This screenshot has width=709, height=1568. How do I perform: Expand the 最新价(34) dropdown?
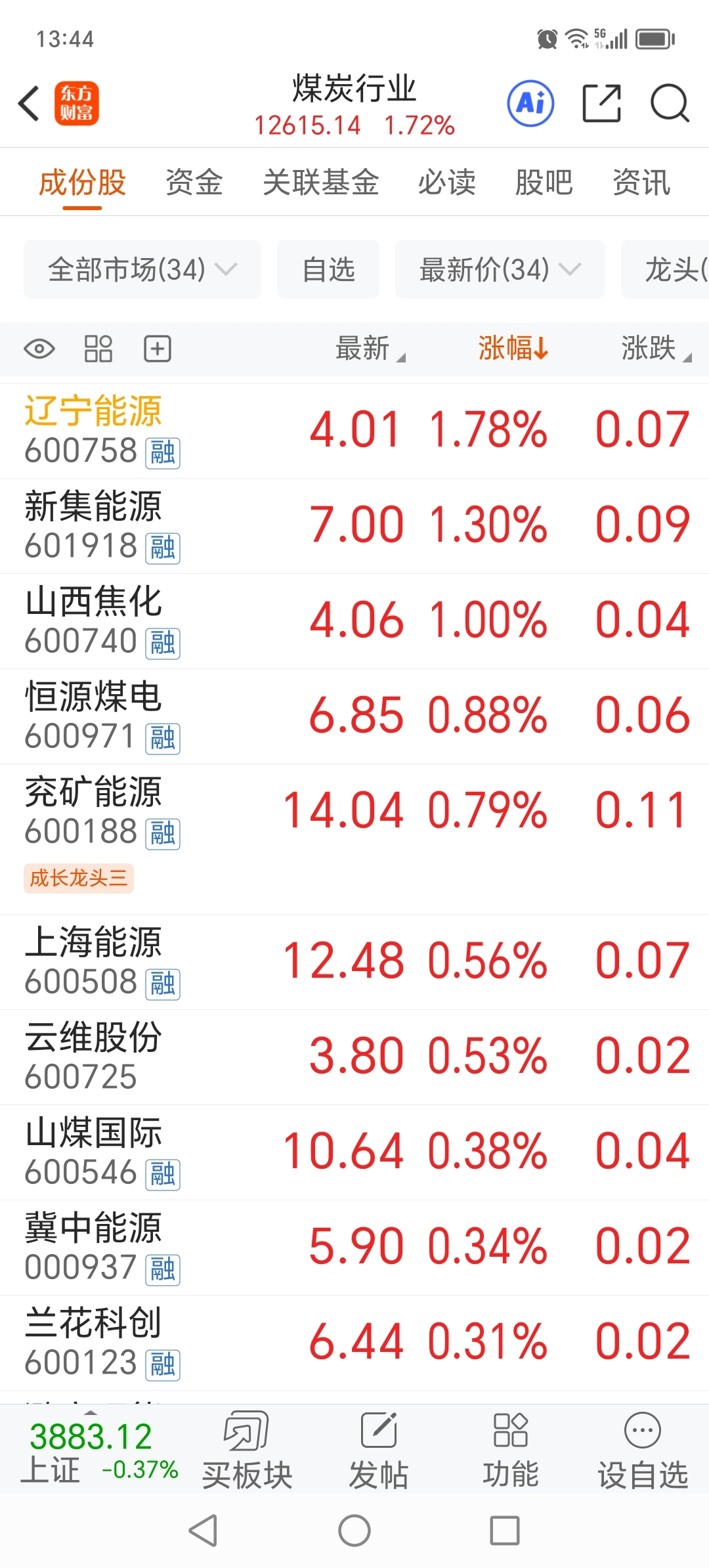(500, 269)
